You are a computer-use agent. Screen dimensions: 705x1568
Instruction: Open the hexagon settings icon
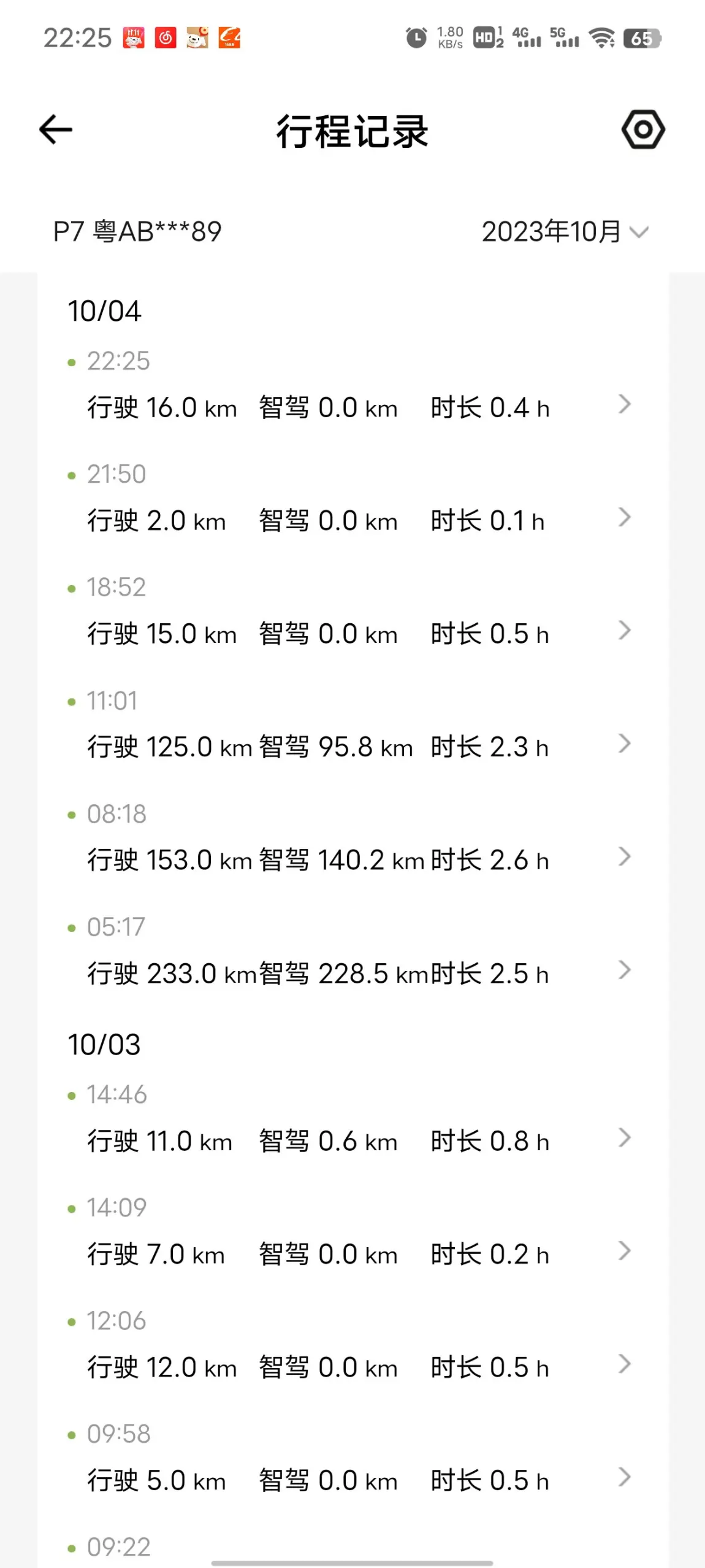[642, 129]
